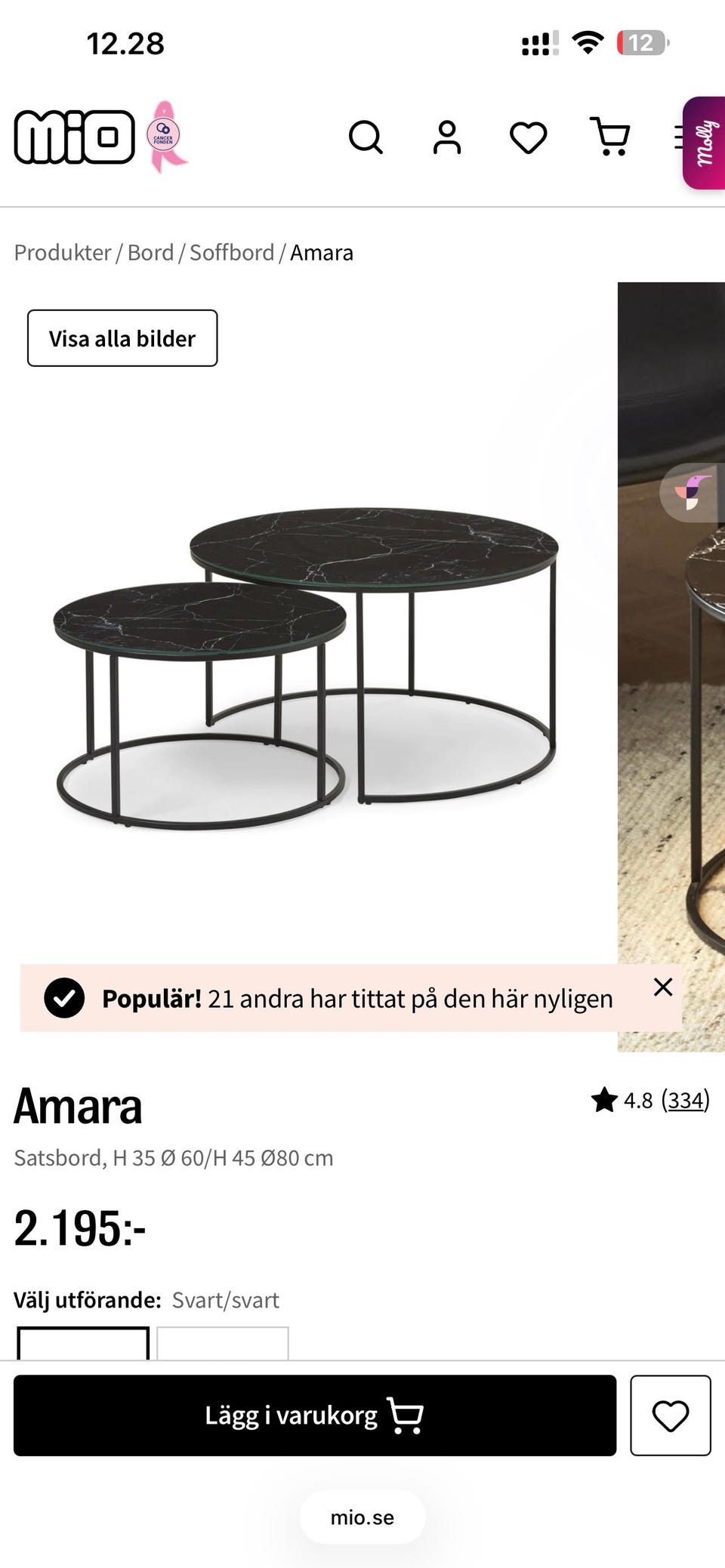Screen dimensions: 725x1568
Task: Go to the Mio home logo
Action: [74, 137]
